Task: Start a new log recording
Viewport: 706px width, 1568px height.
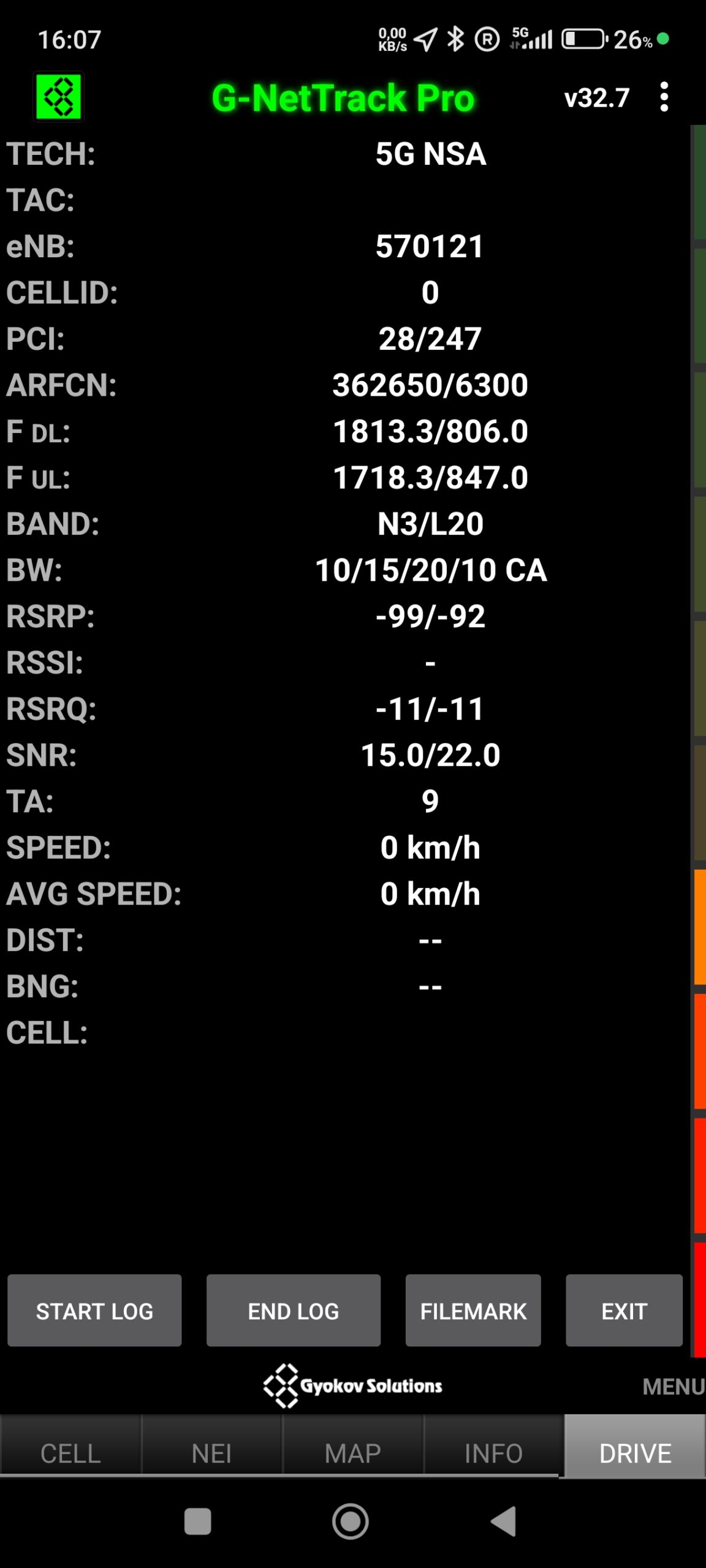Action: [94, 1311]
